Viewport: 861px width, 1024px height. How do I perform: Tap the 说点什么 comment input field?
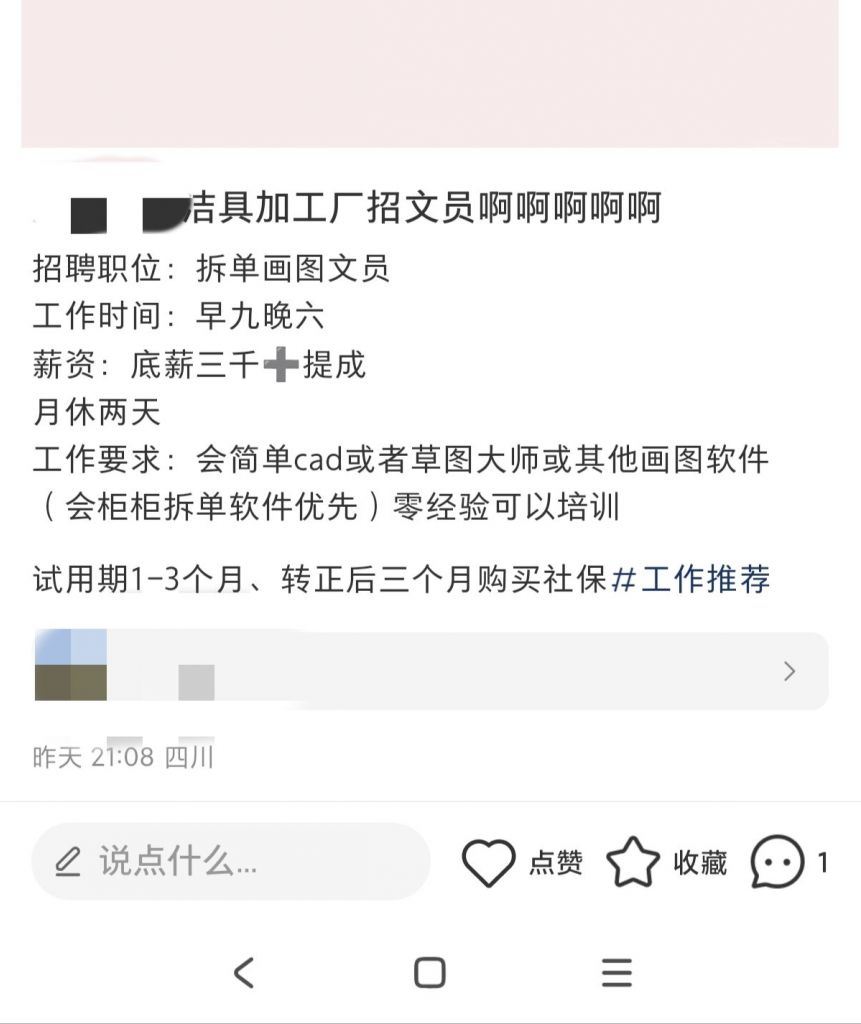point(230,861)
